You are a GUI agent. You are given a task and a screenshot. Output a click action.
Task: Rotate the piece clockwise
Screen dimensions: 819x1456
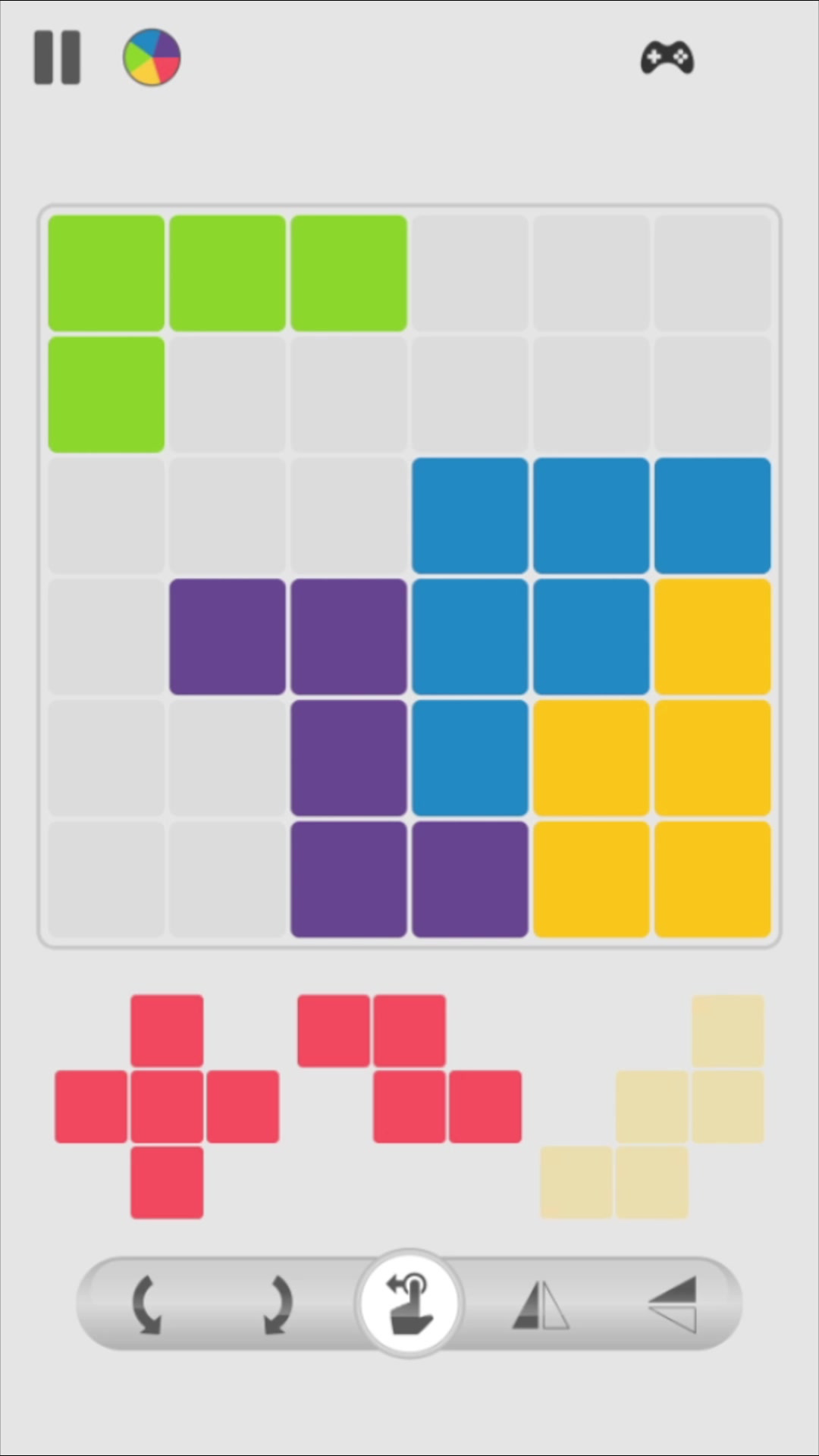click(x=278, y=1304)
